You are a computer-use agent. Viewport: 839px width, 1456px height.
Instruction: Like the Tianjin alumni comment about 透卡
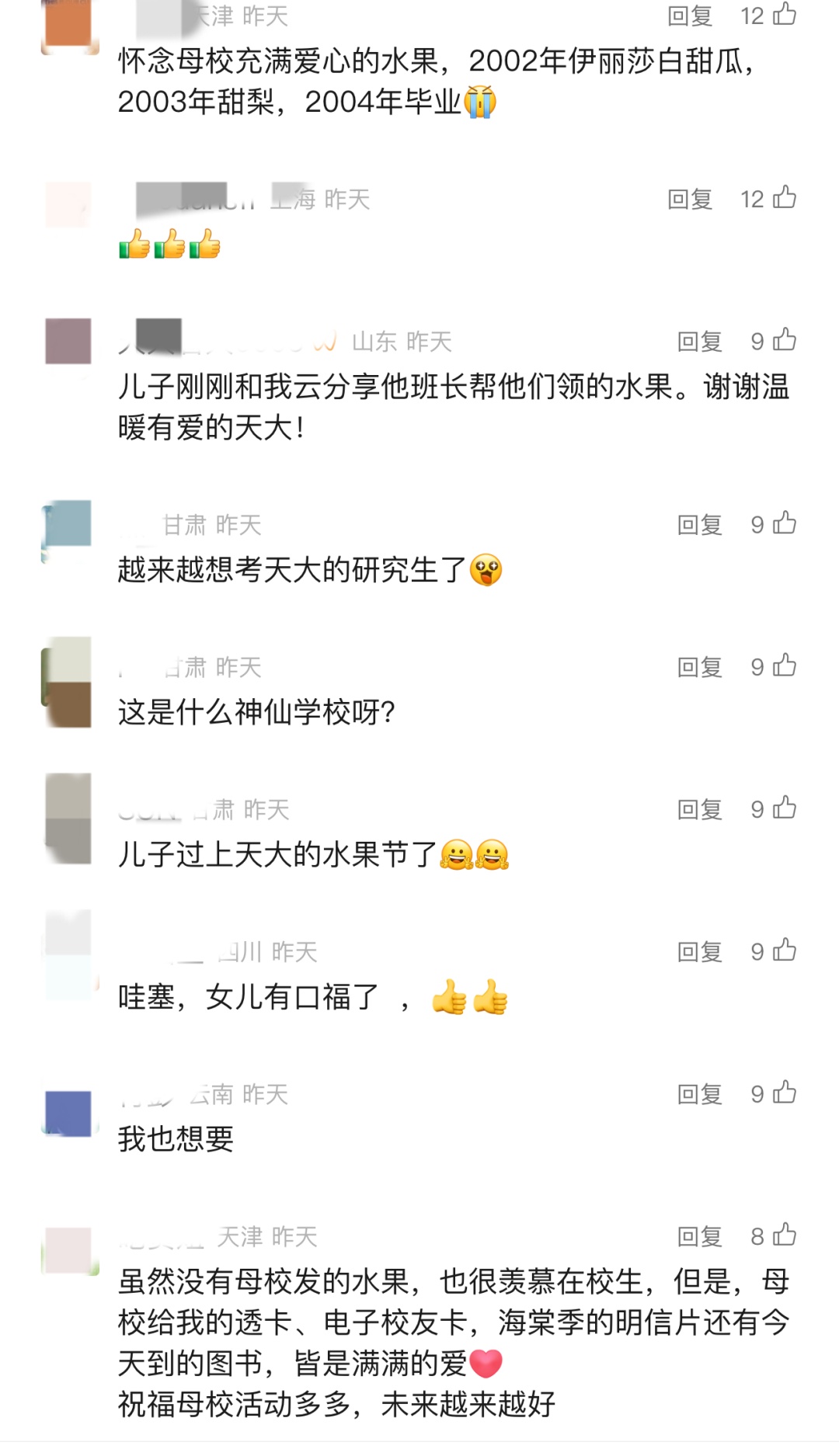[x=783, y=1235]
